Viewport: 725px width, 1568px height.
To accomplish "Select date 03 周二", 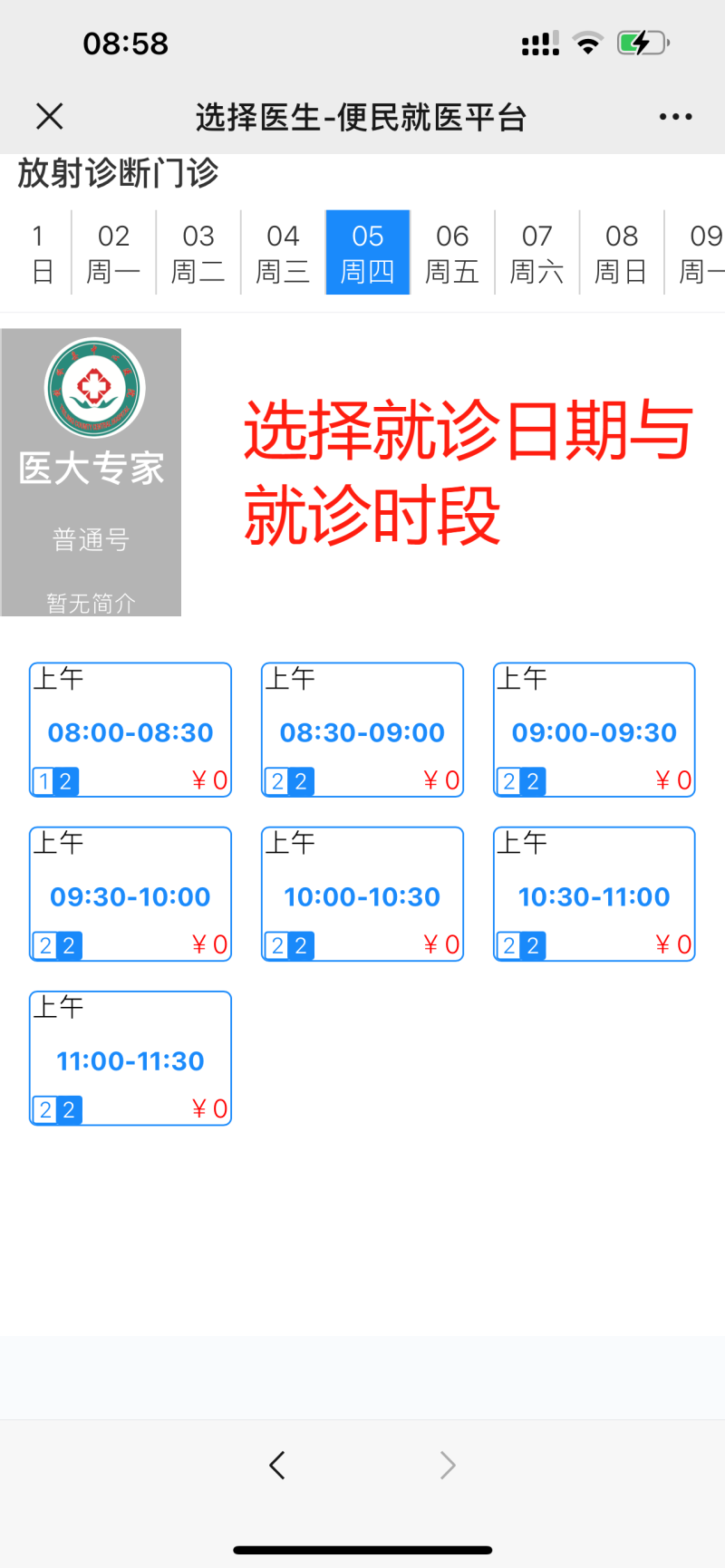I will [x=198, y=253].
